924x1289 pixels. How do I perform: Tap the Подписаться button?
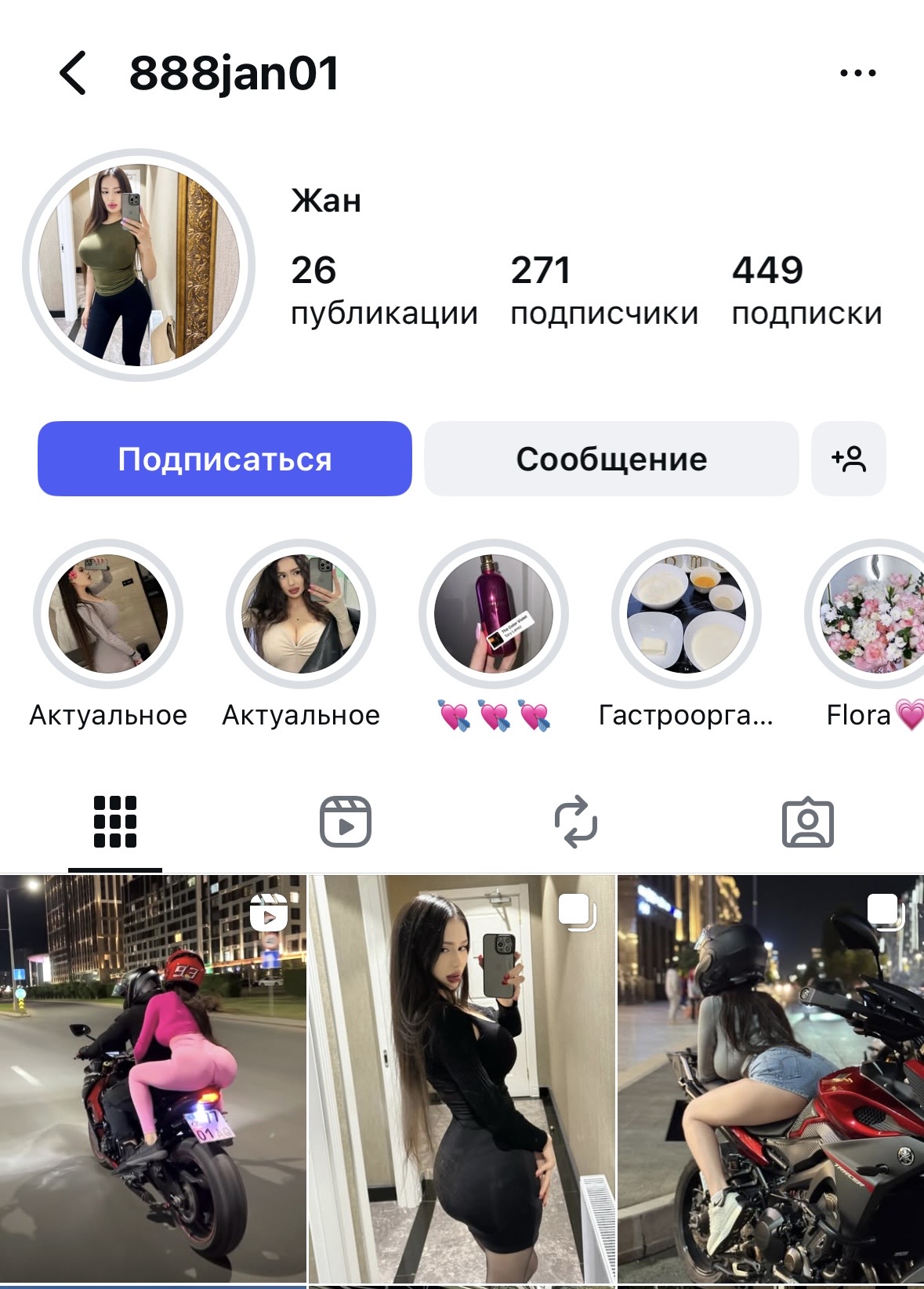tap(225, 459)
